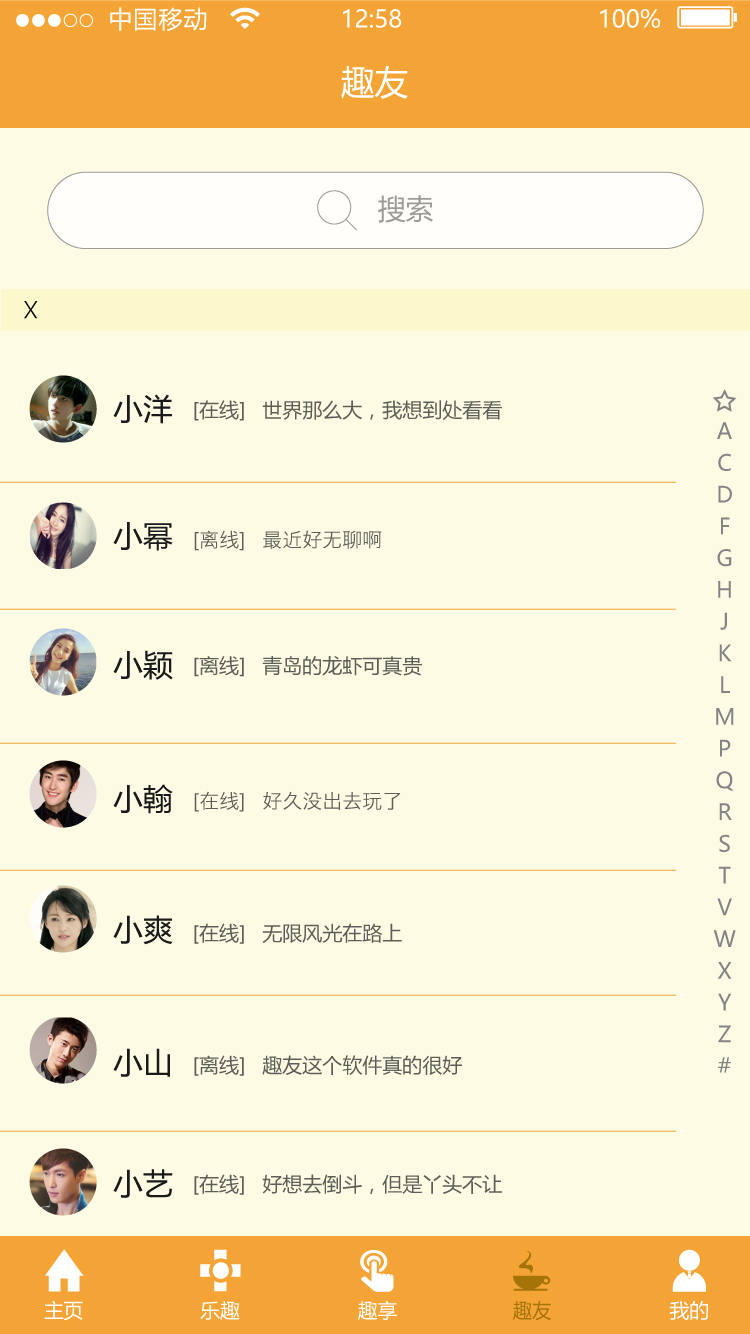View friend 小爽
This screenshot has width=750, height=1334.
(x=338, y=932)
